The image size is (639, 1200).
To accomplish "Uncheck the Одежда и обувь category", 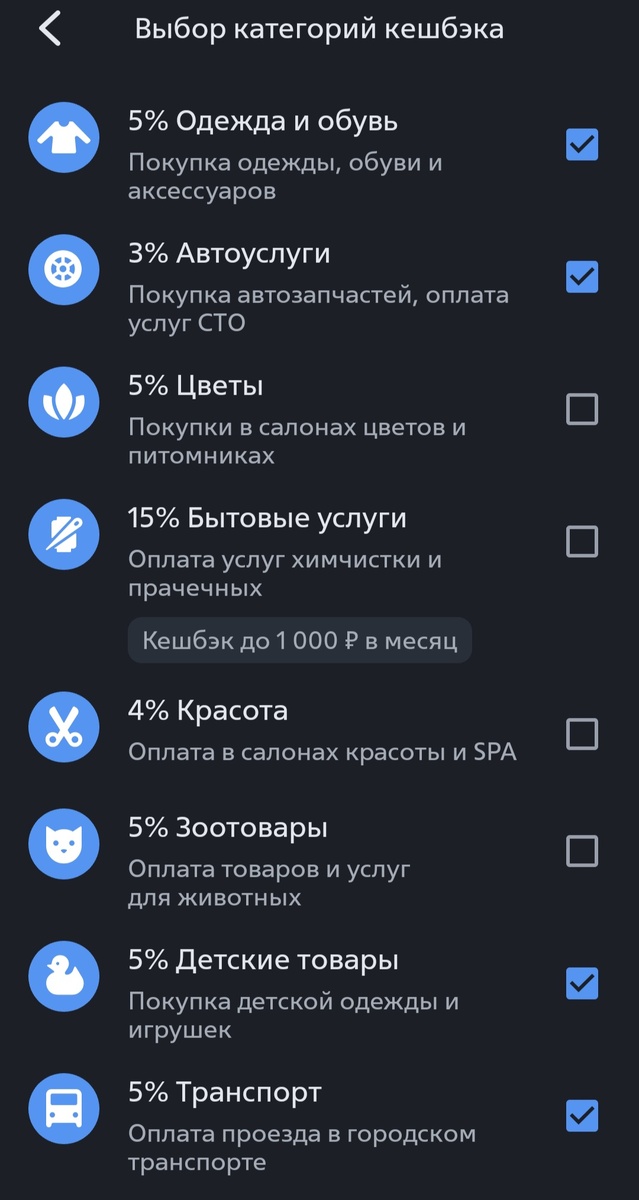I will pos(582,145).
